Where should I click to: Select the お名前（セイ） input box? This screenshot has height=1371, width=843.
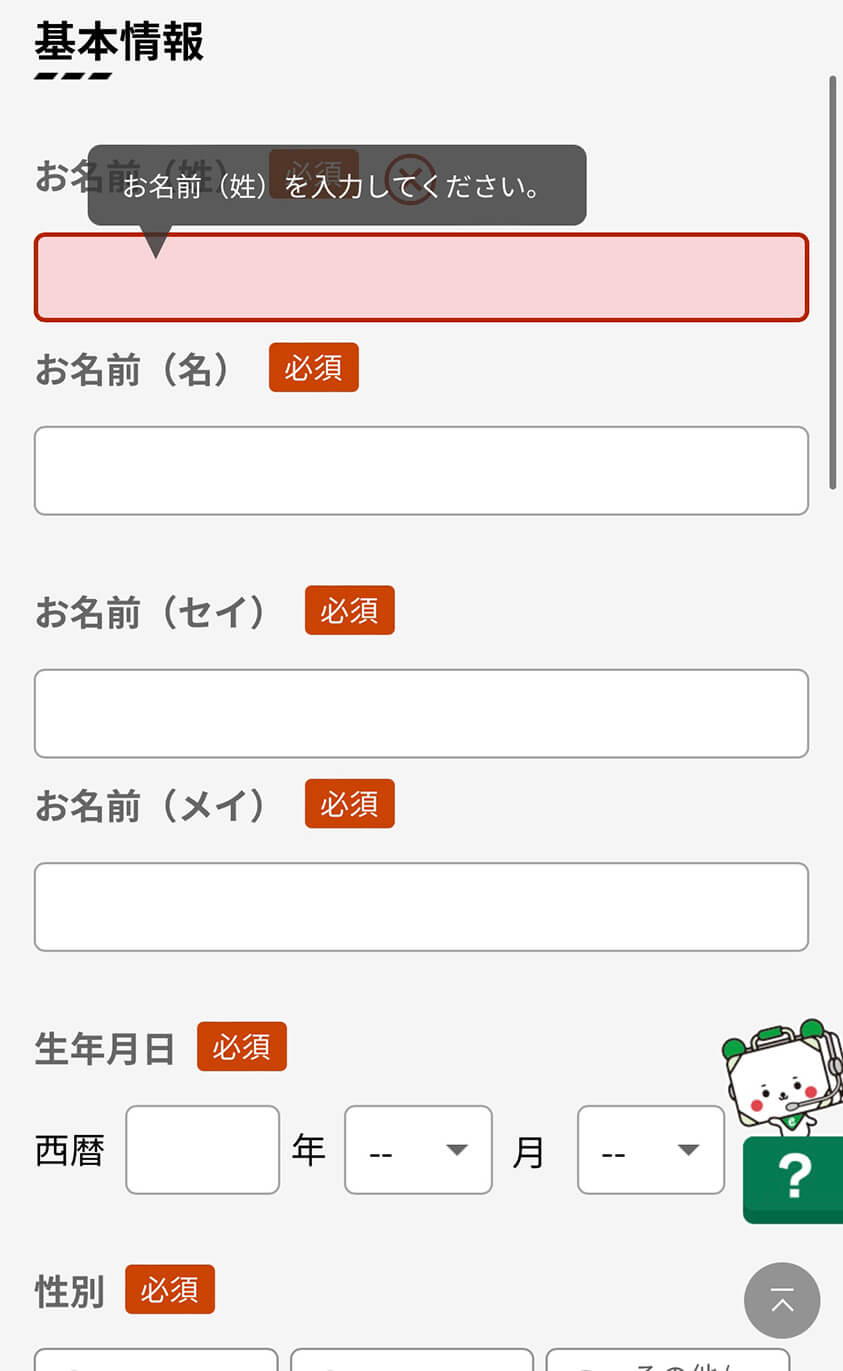421,713
